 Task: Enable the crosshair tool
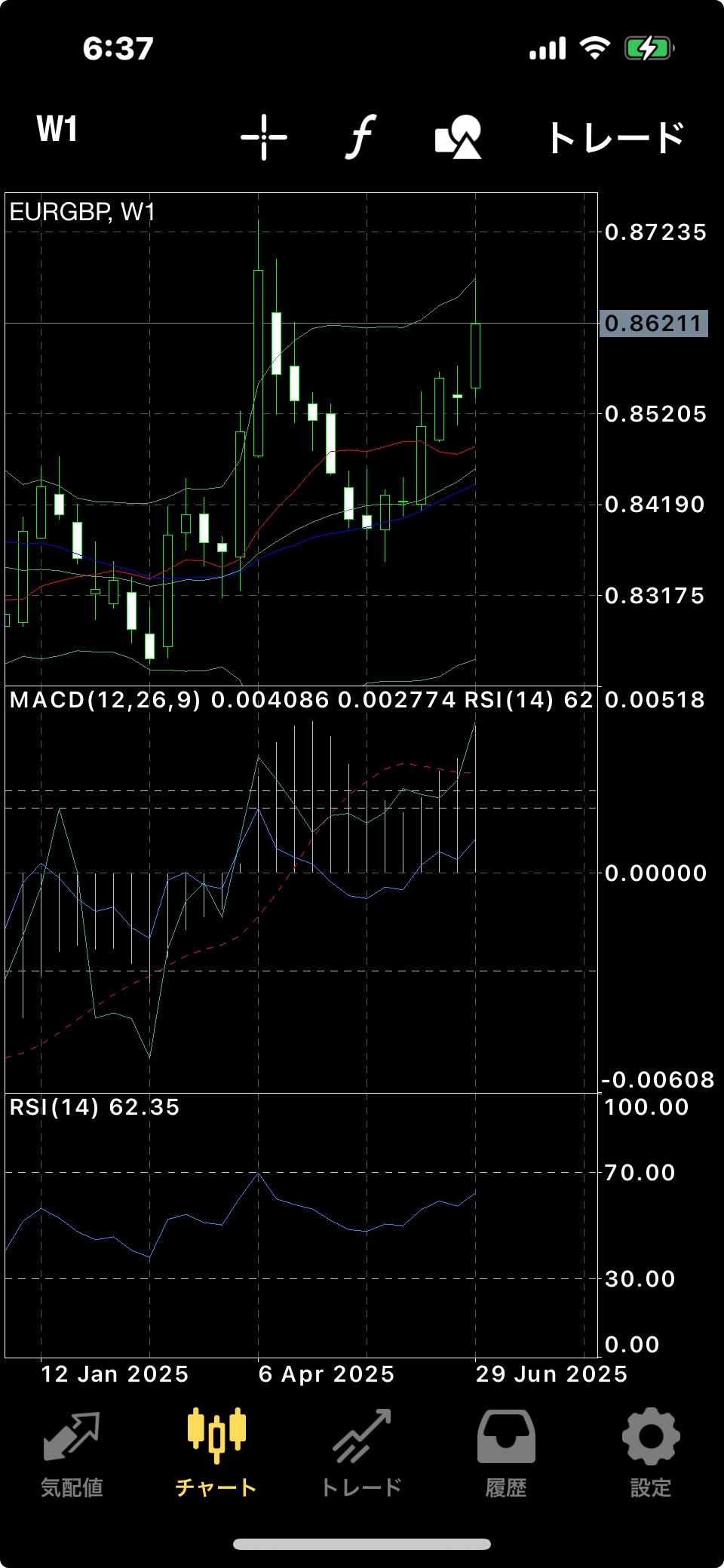tap(264, 137)
